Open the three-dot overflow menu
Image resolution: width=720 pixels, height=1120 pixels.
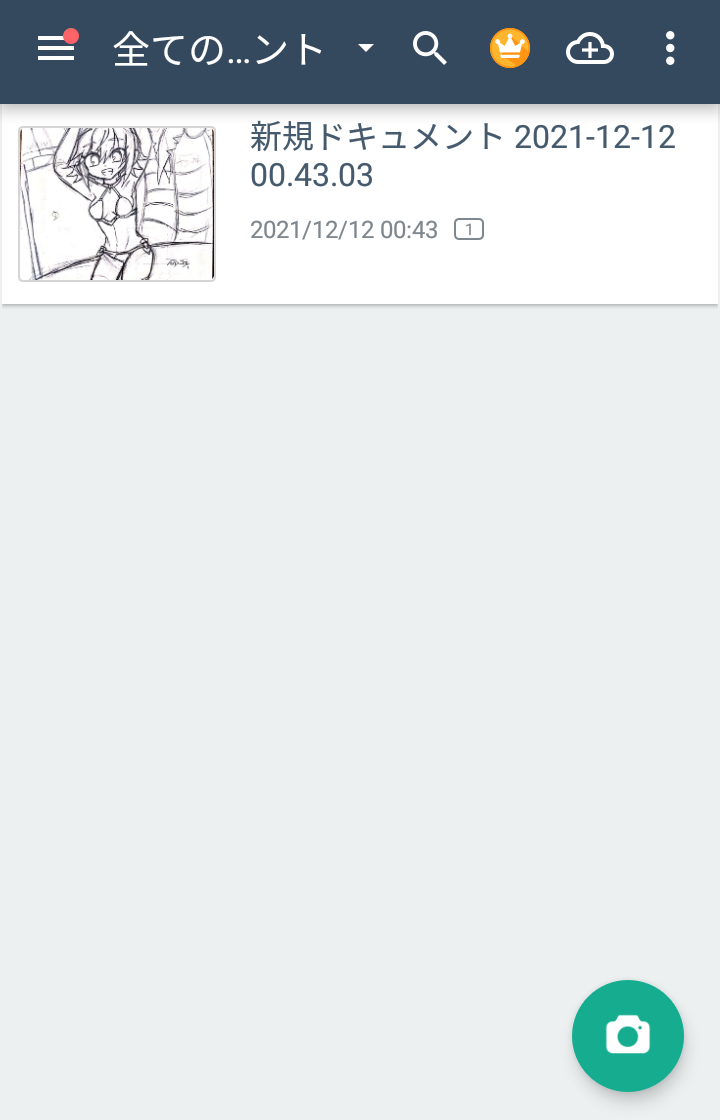point(669,48)
